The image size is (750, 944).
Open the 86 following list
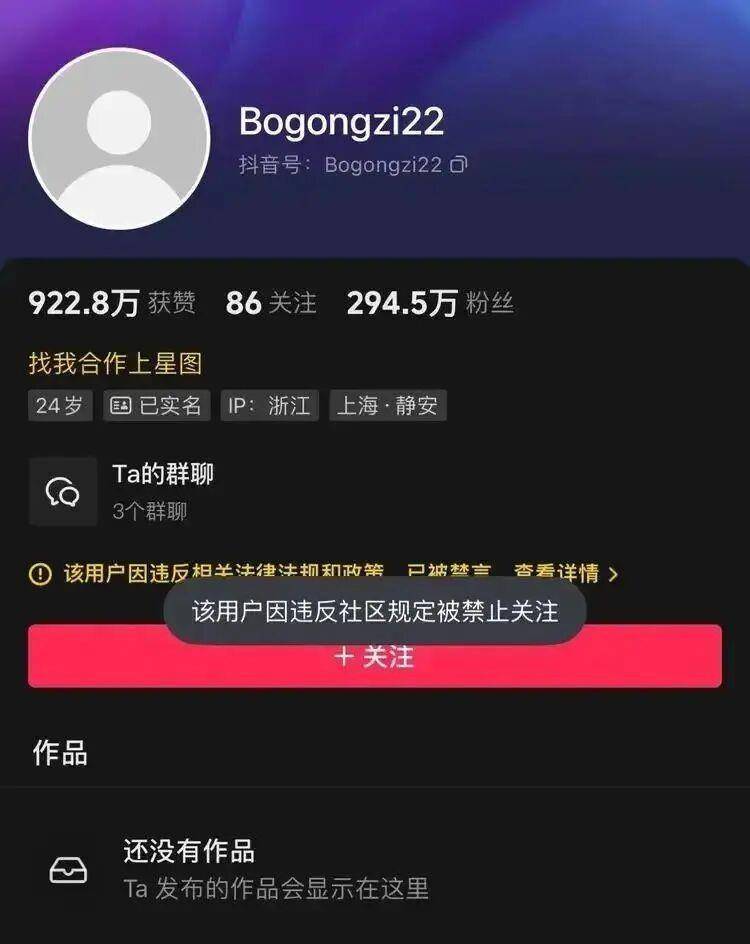click(270, 303)
